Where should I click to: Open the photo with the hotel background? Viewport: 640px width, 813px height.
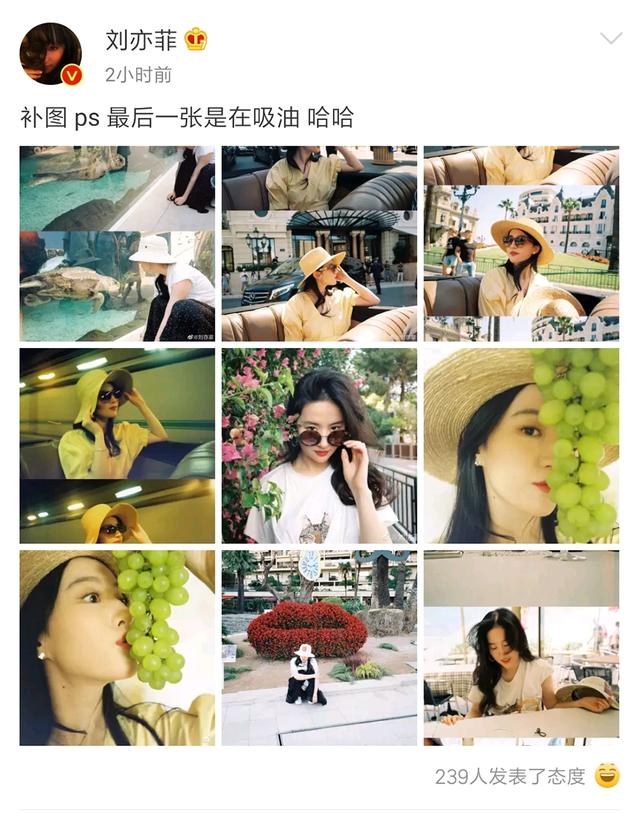point(521,243)
